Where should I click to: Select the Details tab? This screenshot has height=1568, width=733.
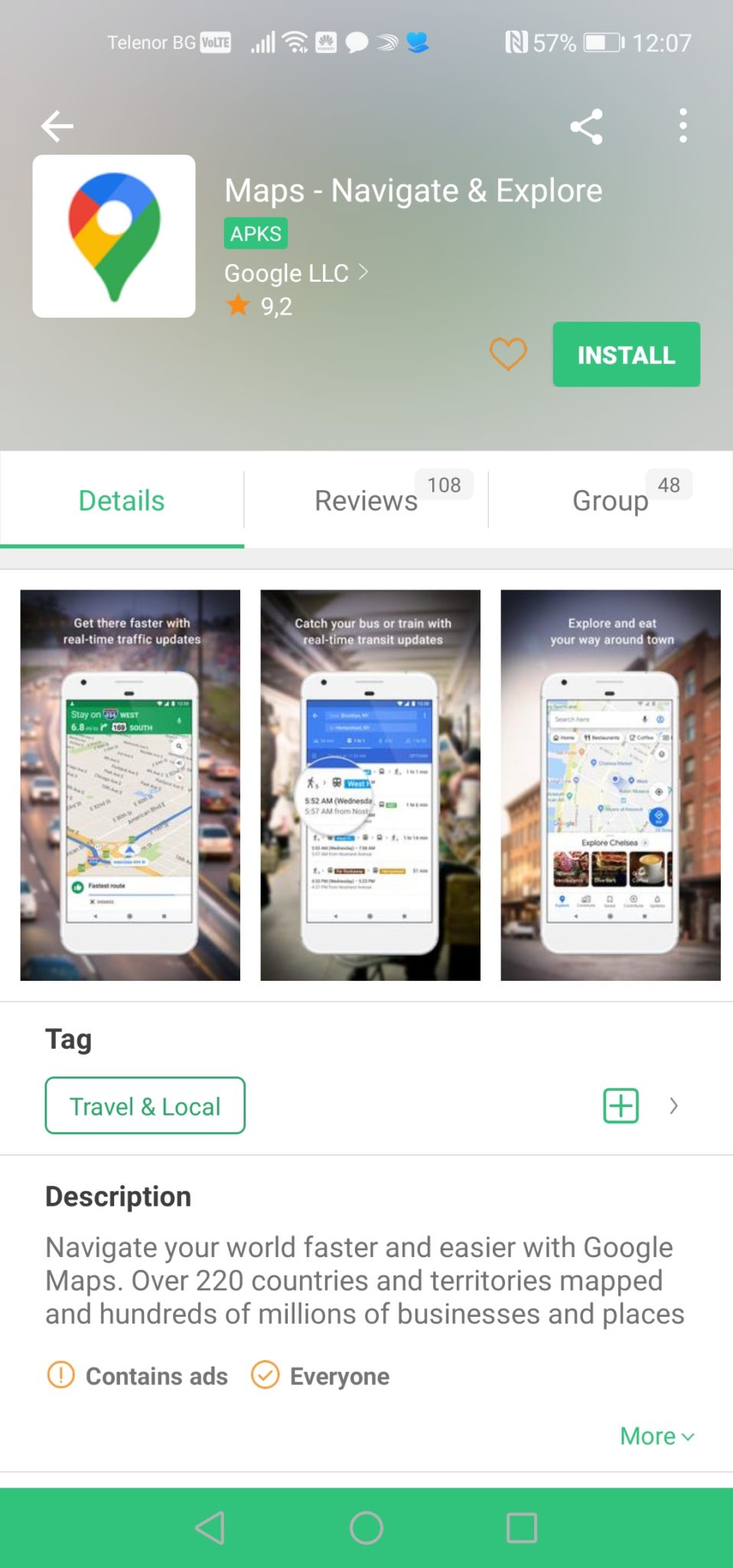122,500
